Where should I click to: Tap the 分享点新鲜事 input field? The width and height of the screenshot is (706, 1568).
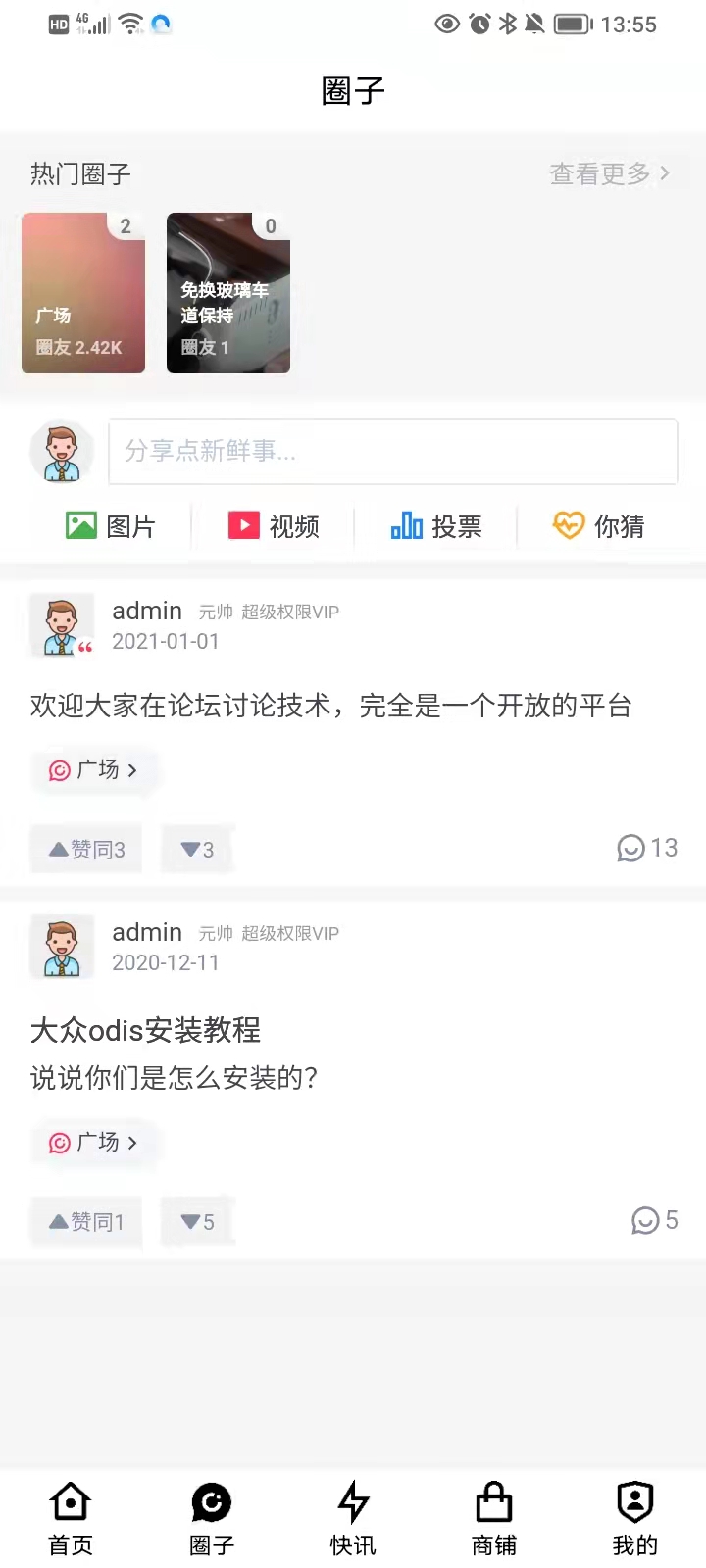tap(392, 452)
